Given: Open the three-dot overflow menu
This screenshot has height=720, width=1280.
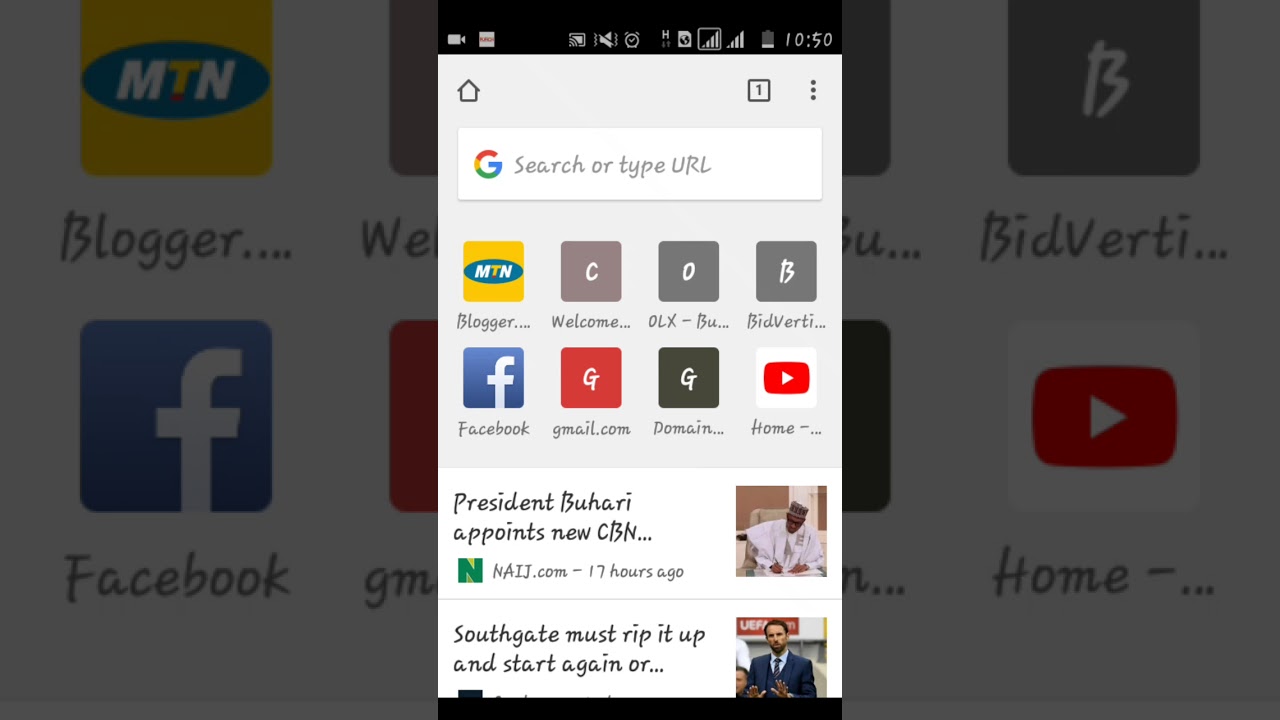Looking at the screenshot, I should coord(813,91).
